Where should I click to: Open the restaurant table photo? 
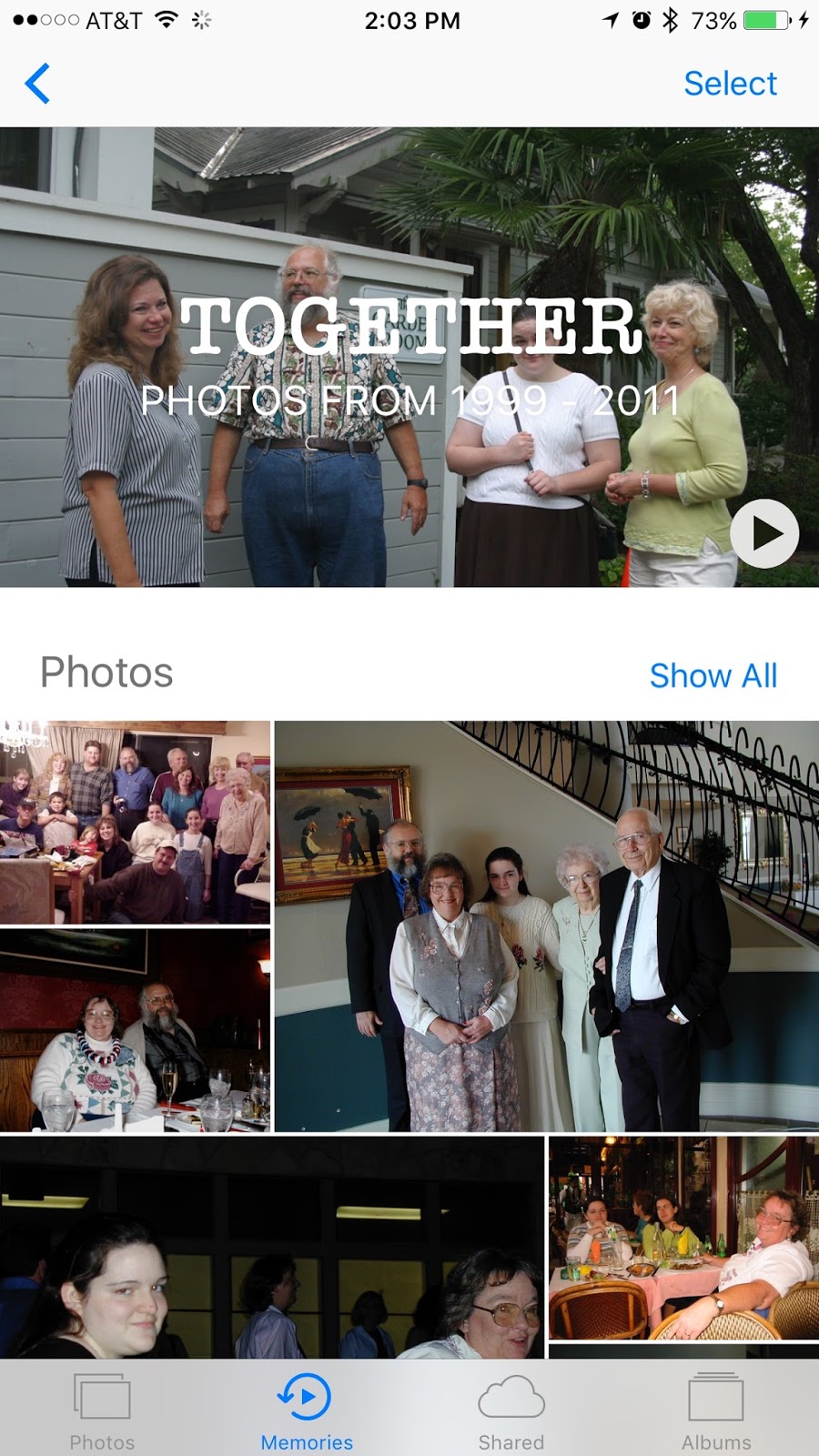tap(683, 1238)
